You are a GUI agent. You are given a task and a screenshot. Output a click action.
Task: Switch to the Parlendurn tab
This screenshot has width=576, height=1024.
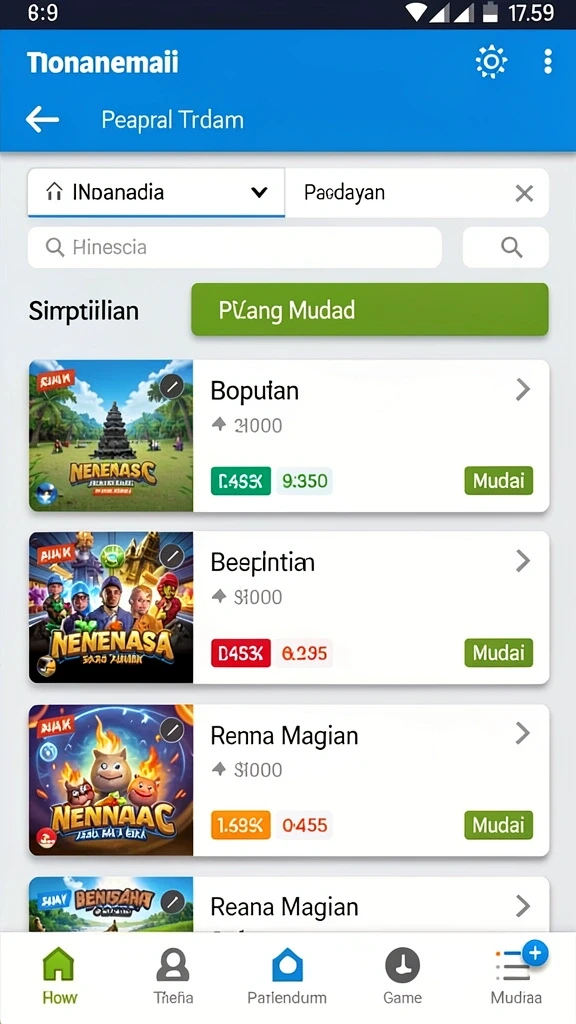coord(287,976)
